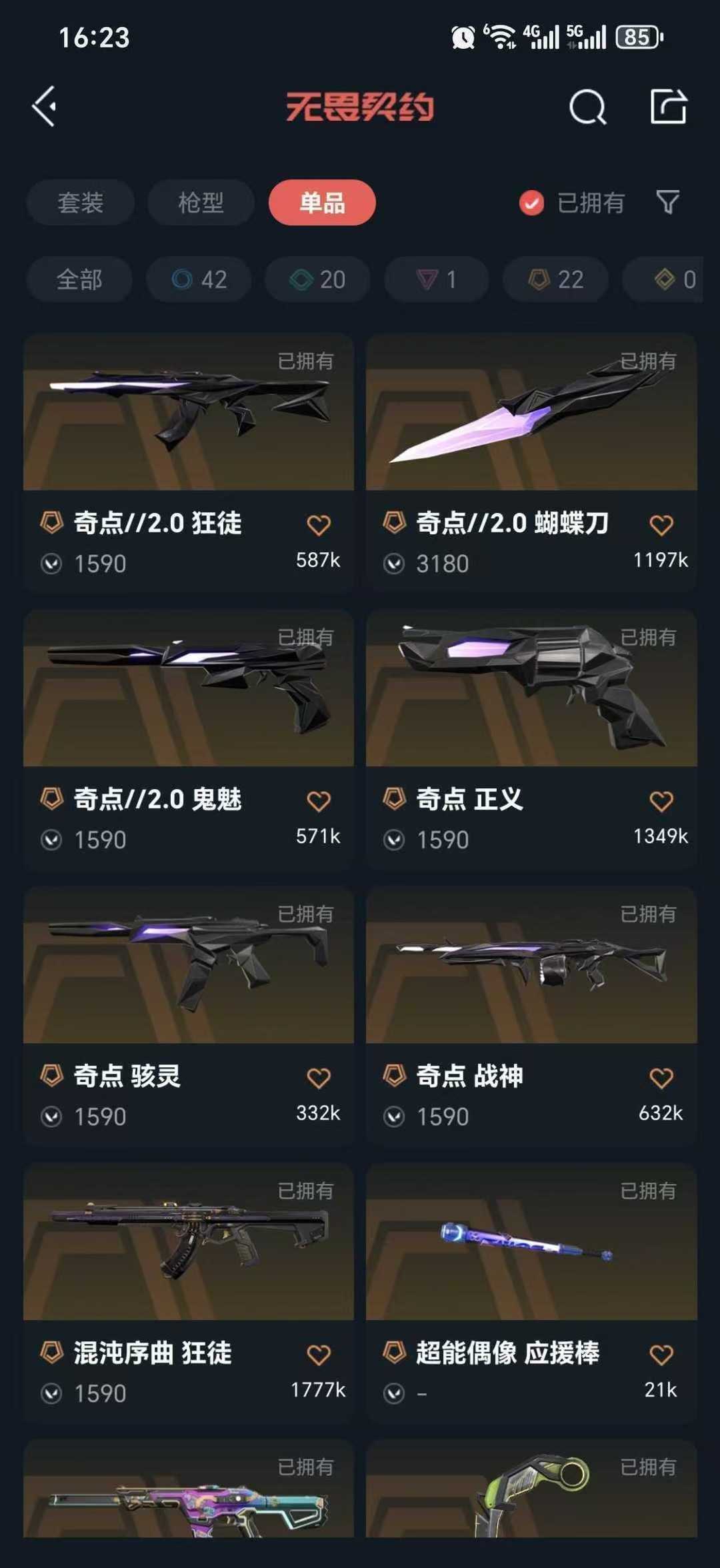720x1568 pixels.
Task: Open the search icon in the header
Action: 587,107
